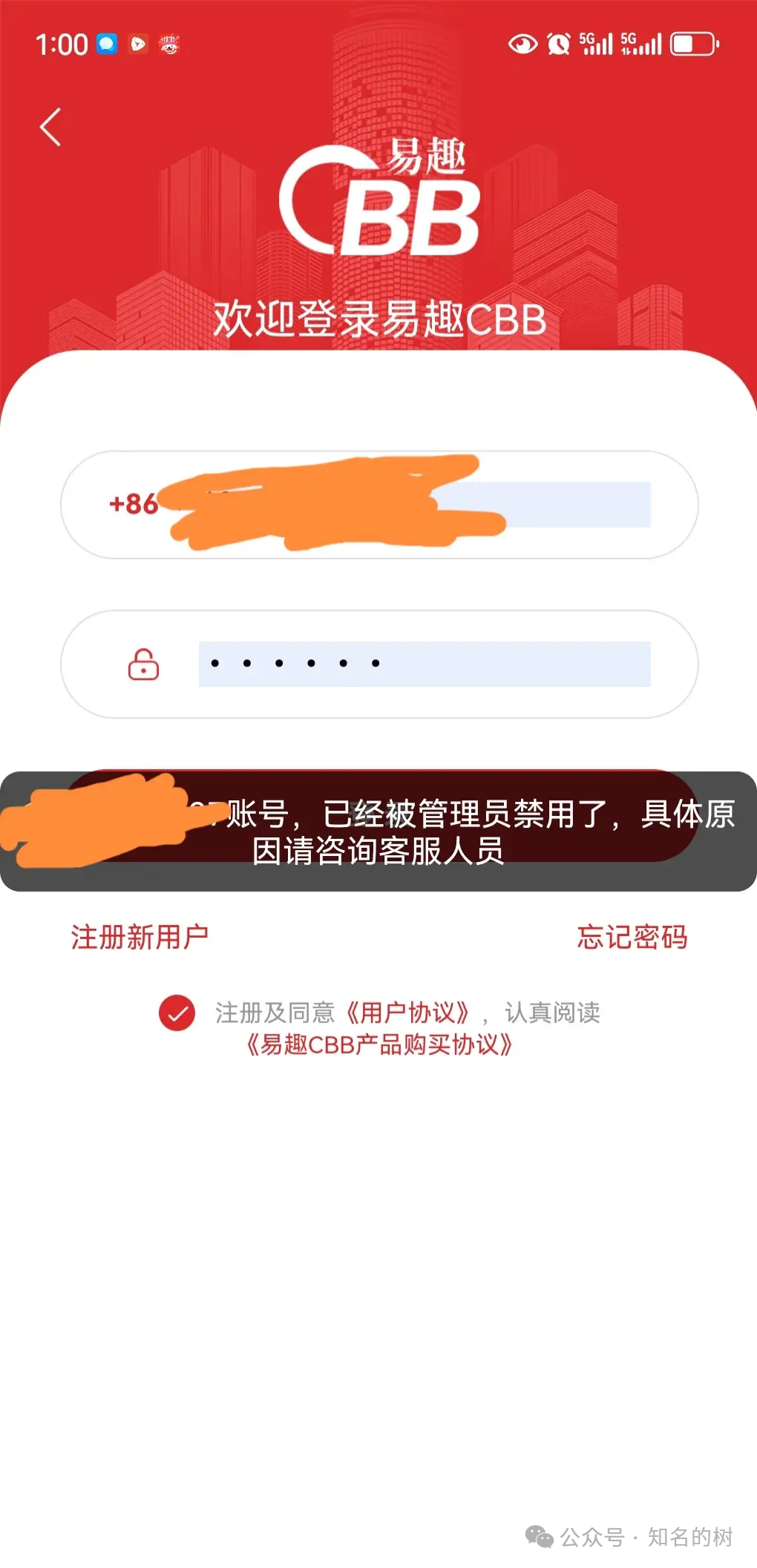Tap the back arrow at top left

(50, 126)
